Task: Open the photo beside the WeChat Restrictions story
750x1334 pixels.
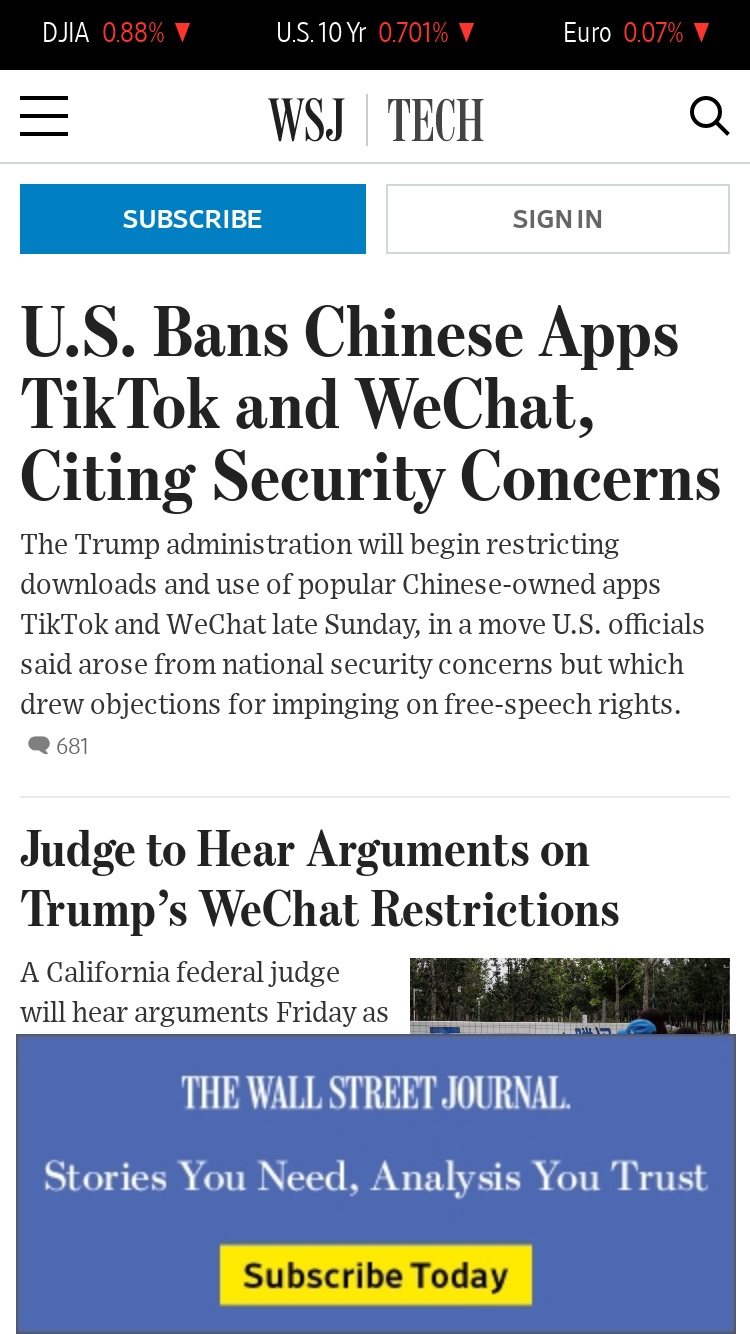Action: pyautogui.click(x=570, y=997)
